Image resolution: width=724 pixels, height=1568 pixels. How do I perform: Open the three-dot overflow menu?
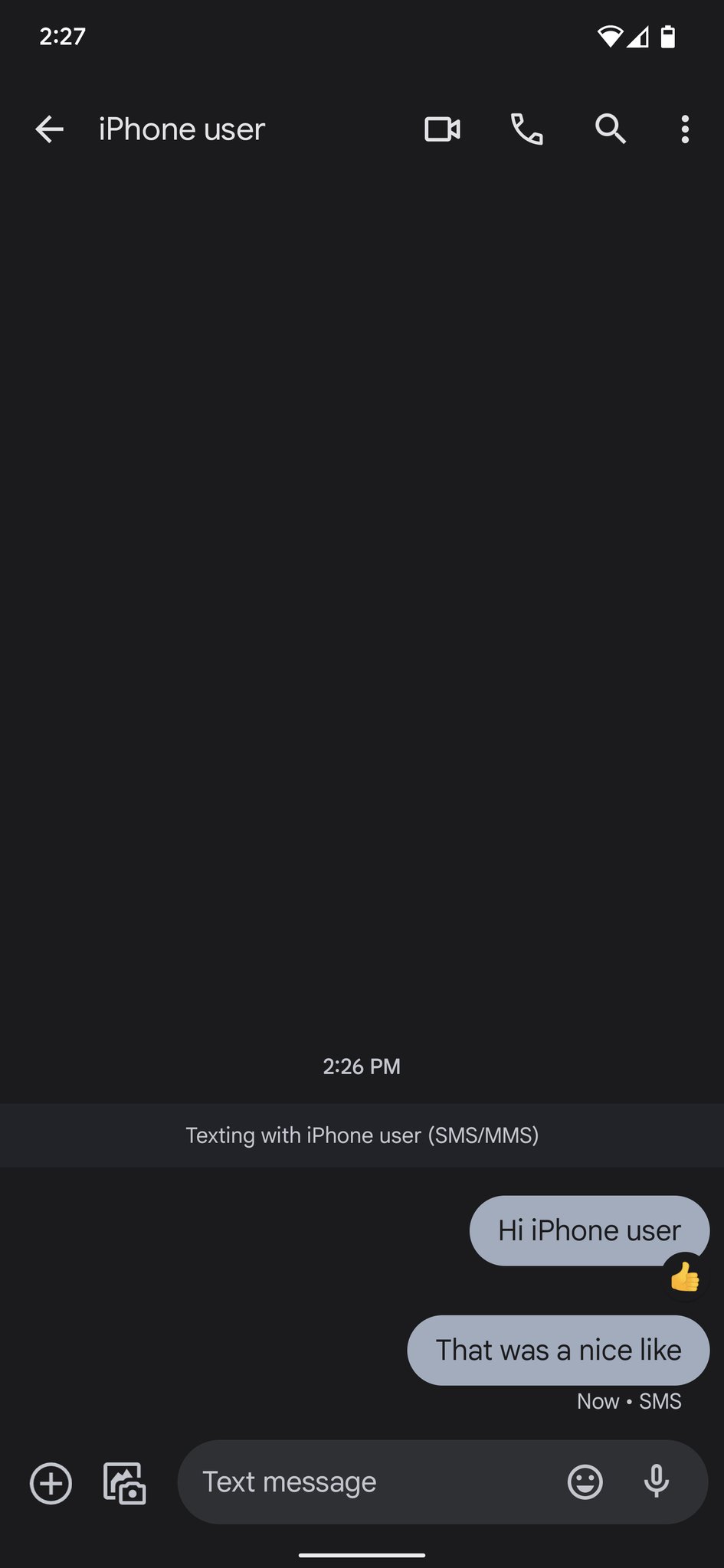683,129
